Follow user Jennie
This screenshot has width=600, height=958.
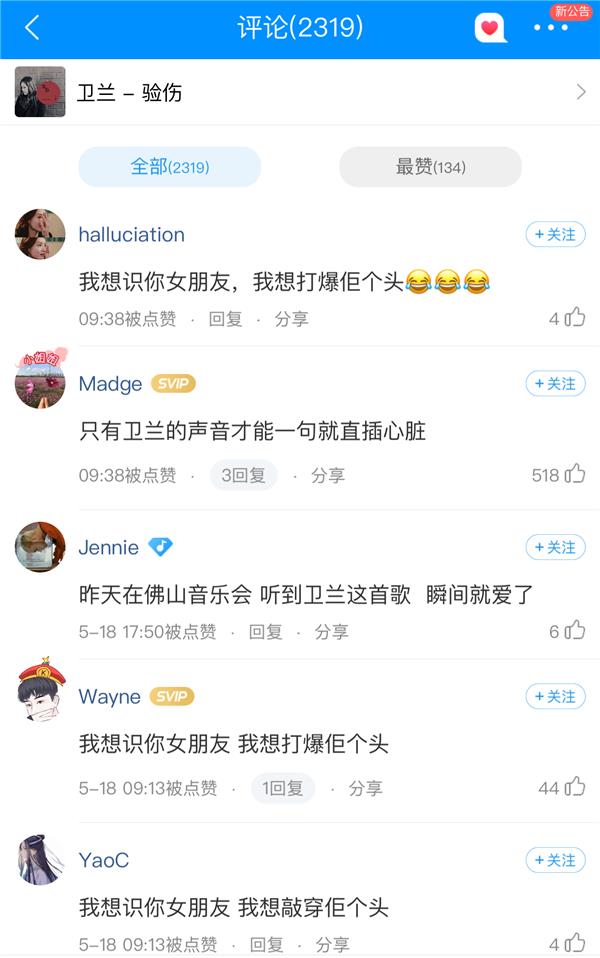[x=555, y=547]
